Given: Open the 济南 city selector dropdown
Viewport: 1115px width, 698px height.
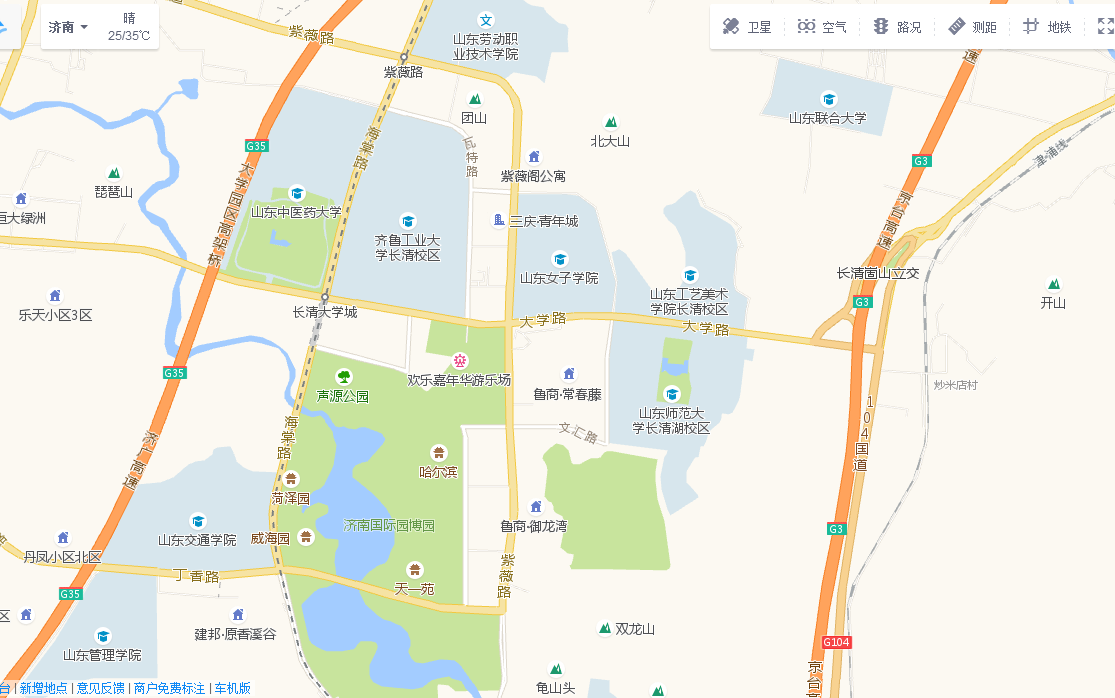Looking at the screenshot, I should [x=68, y=27].
